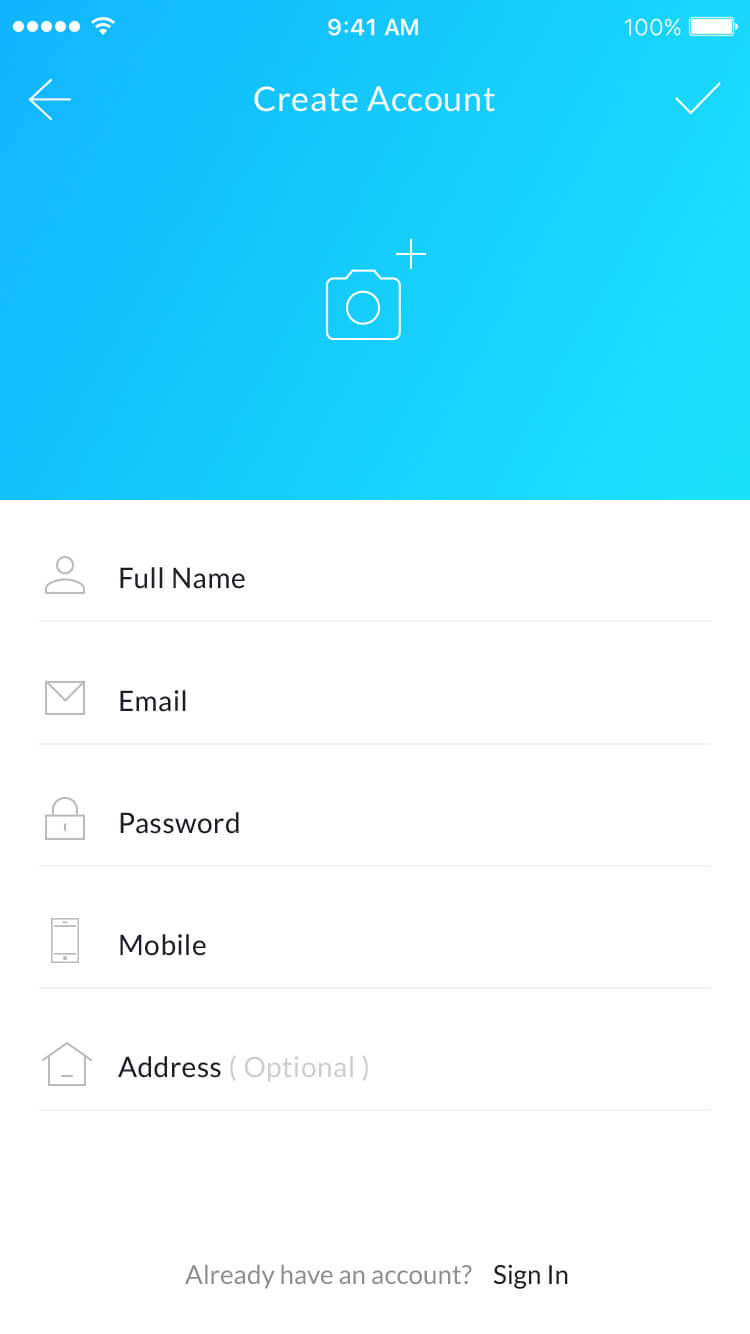Image resolution: width=750 pixels, height=1334 pixels.
Task: Open the Sign In link
Action: (x=530, y=1275)
